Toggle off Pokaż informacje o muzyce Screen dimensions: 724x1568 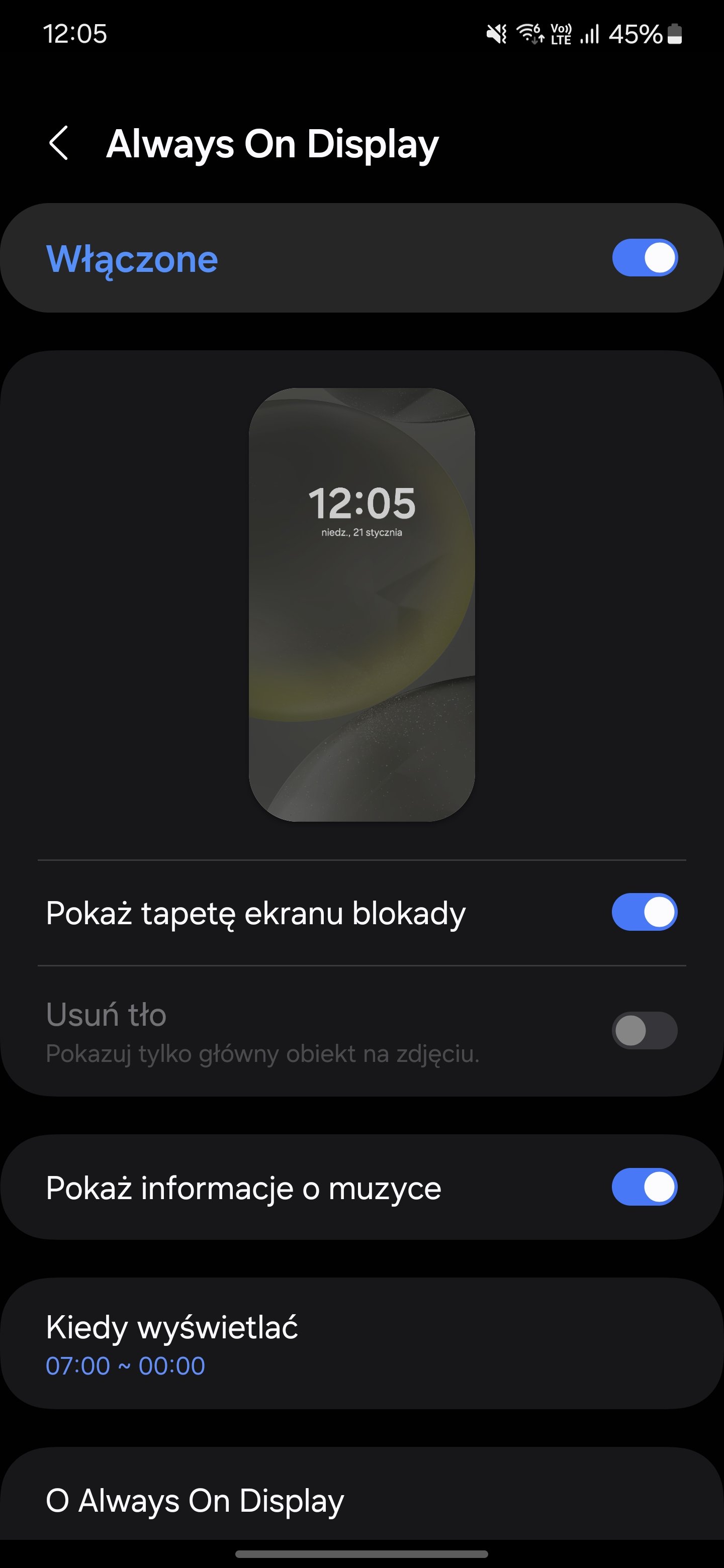(x=644, y=1187)
